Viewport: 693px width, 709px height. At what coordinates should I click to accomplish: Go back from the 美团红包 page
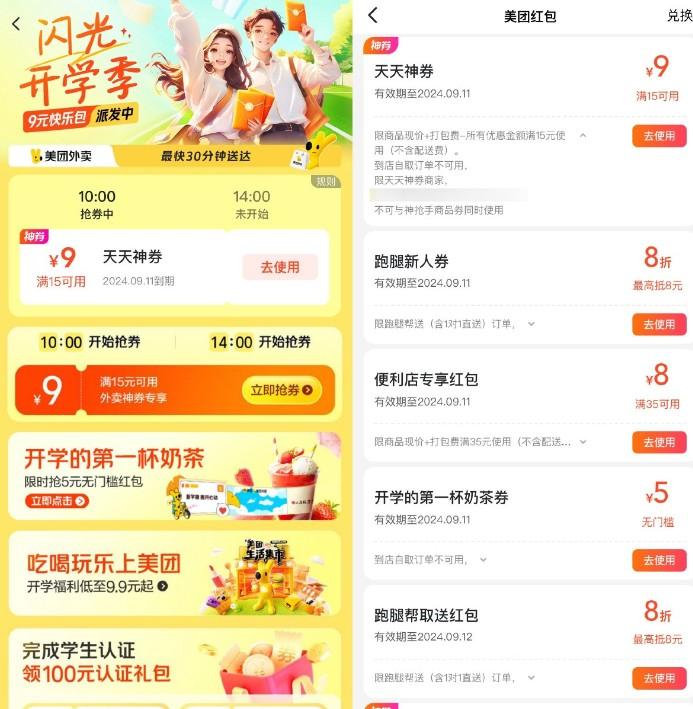point(373,16)
